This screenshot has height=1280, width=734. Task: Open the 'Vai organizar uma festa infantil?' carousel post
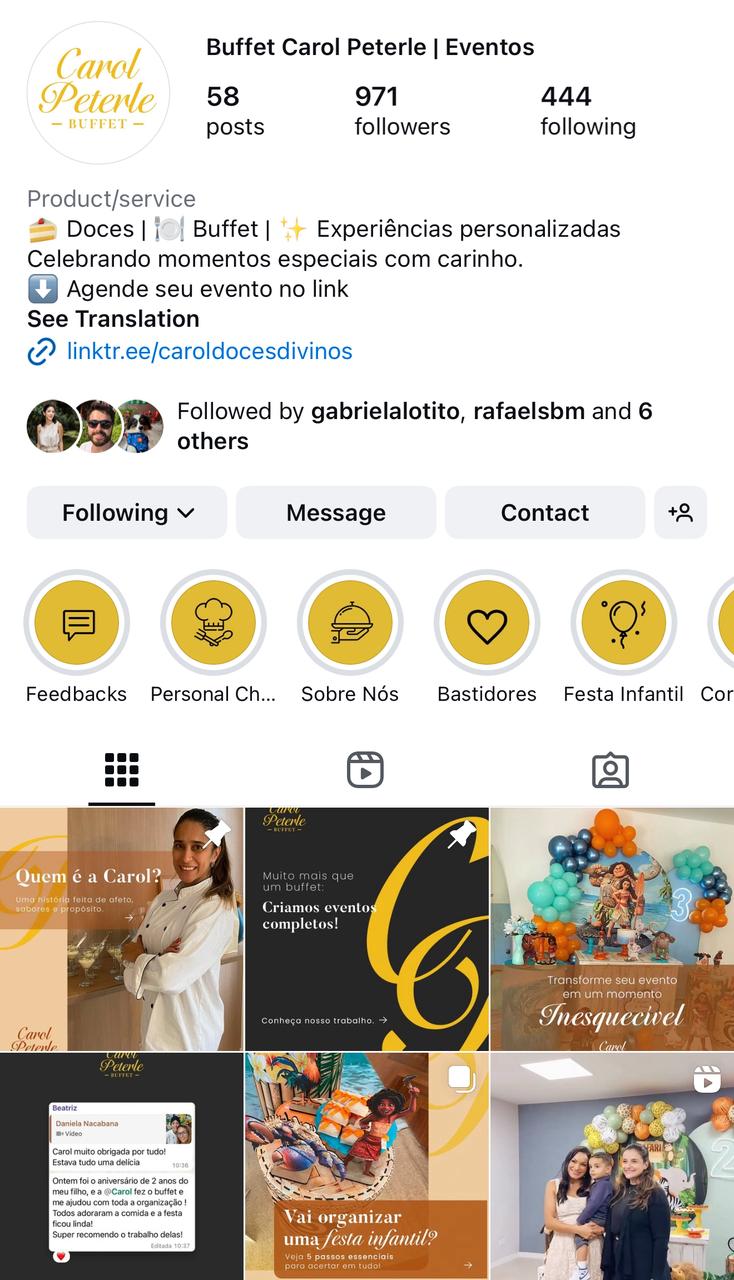(366, 1166)
